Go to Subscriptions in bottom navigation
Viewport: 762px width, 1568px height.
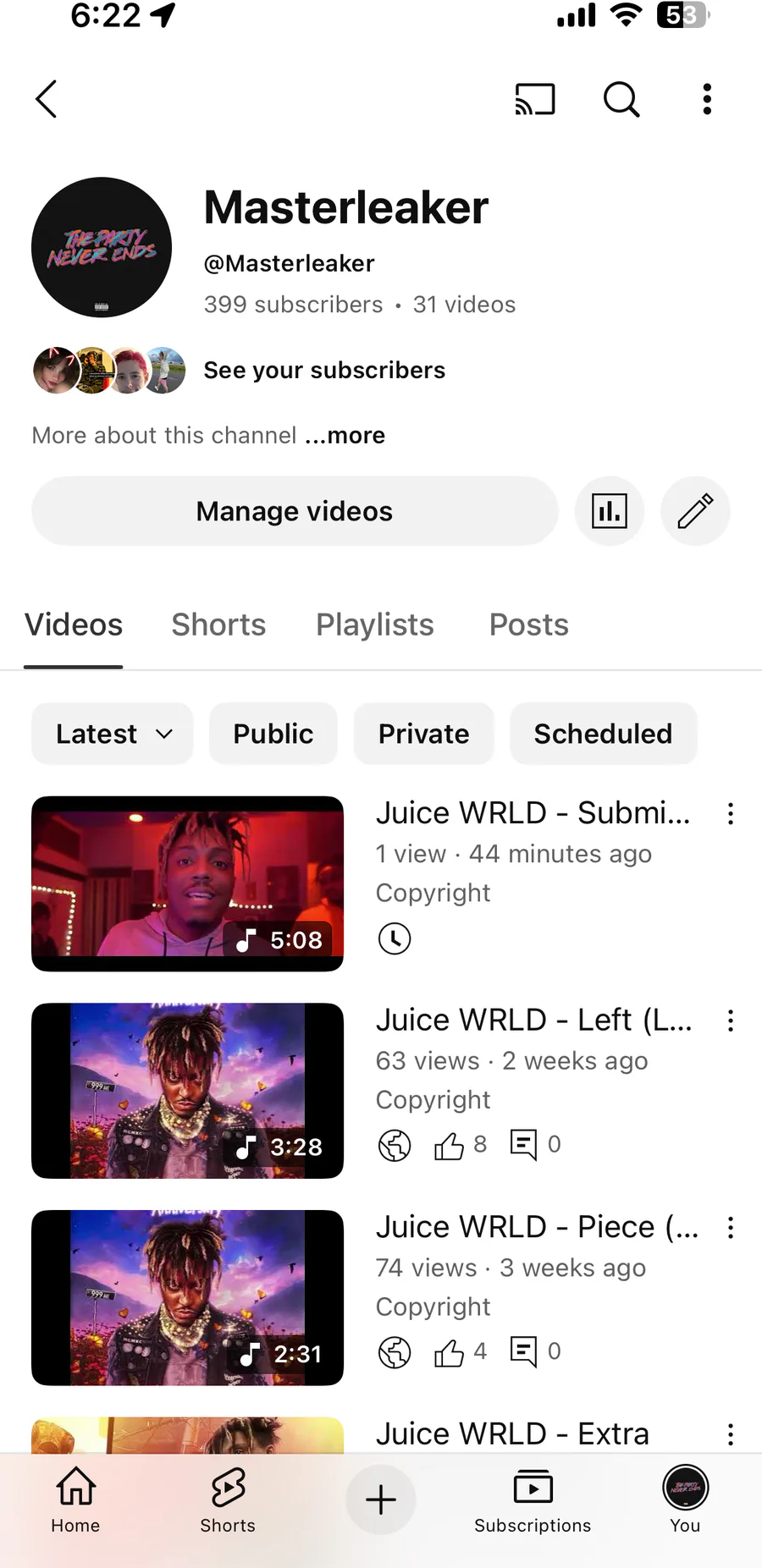533,1501
